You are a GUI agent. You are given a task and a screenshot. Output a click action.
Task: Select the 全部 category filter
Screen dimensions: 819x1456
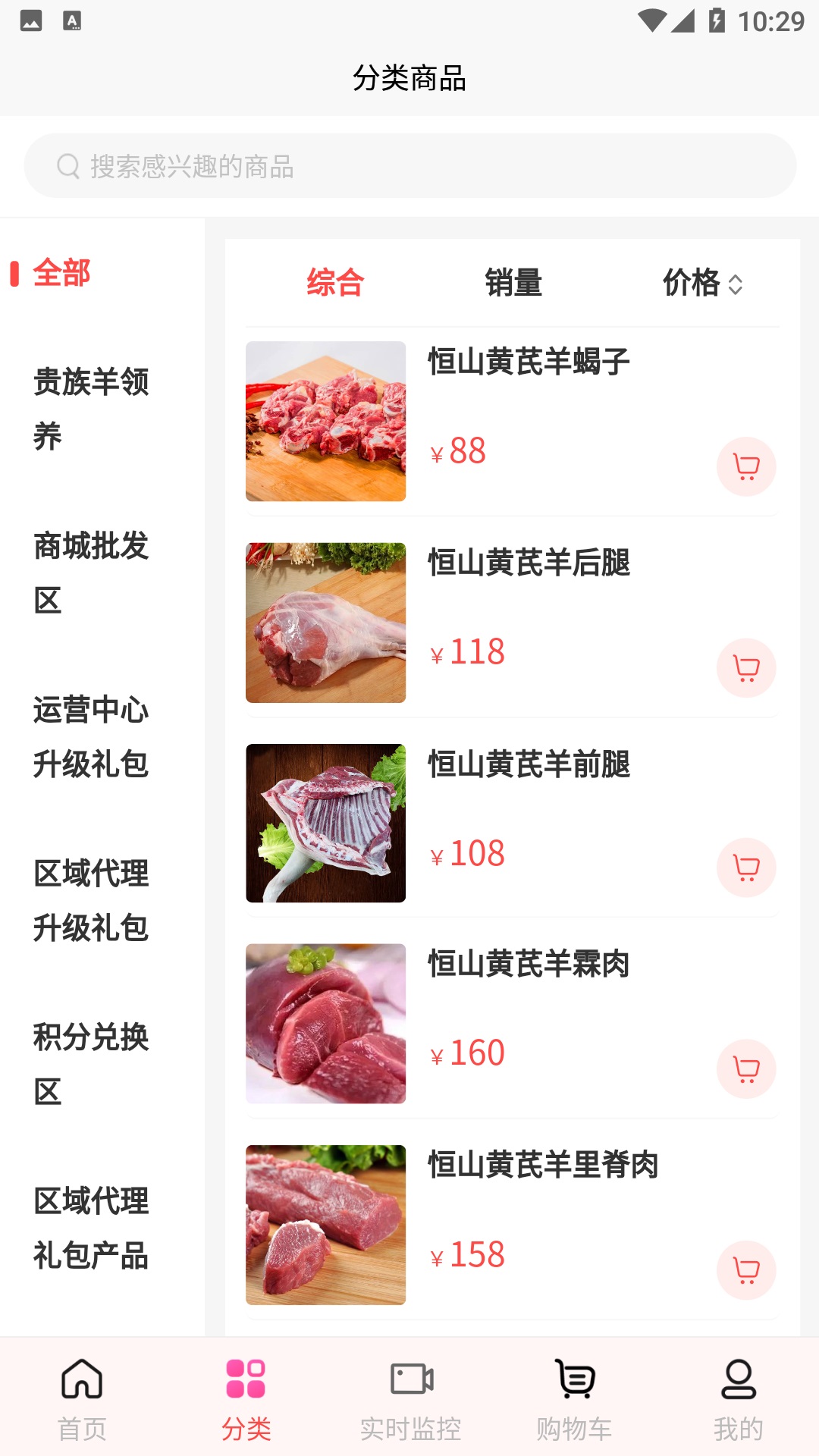[61, 273]
